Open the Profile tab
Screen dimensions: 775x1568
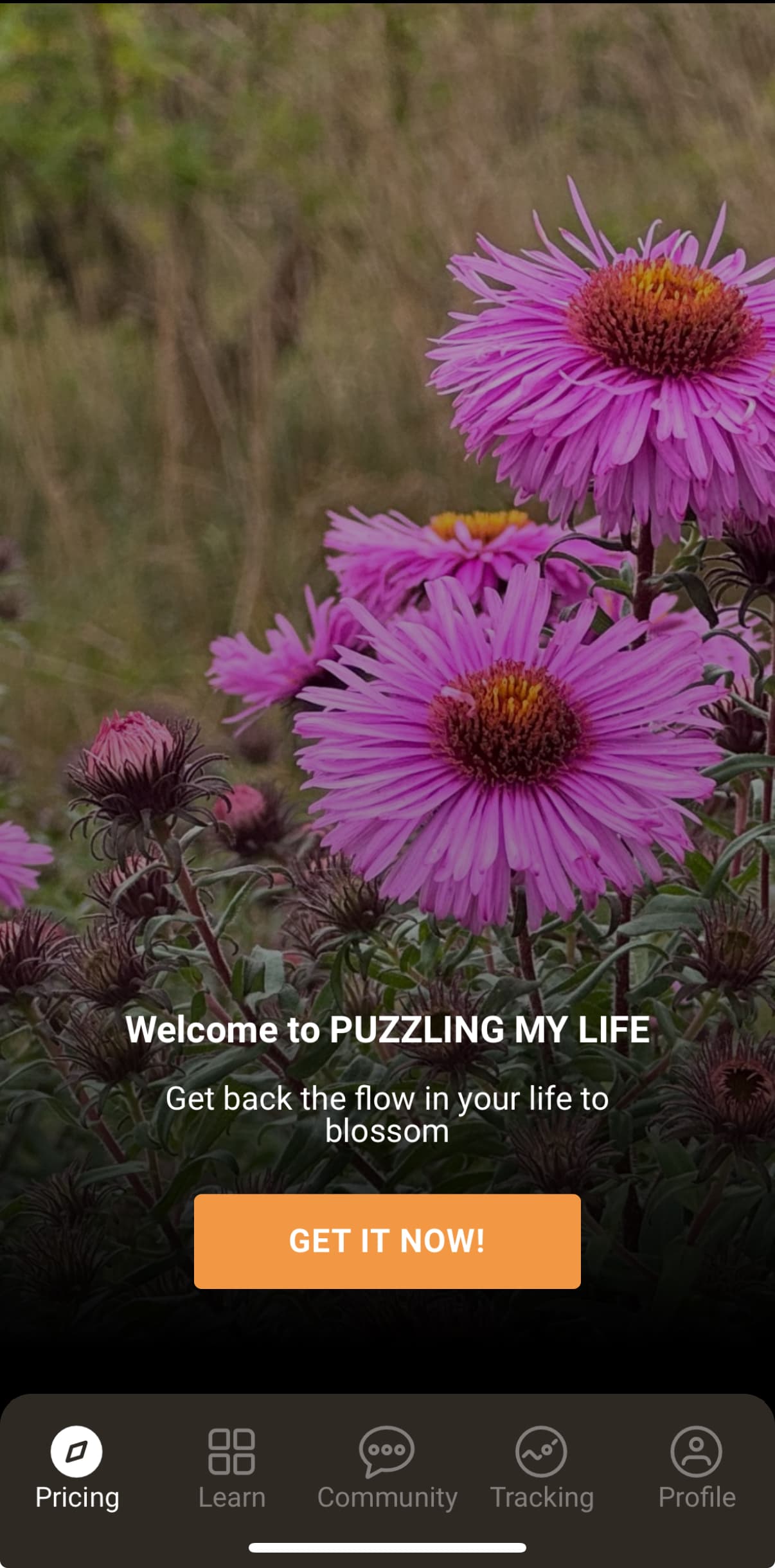(x=697, y=1468)
